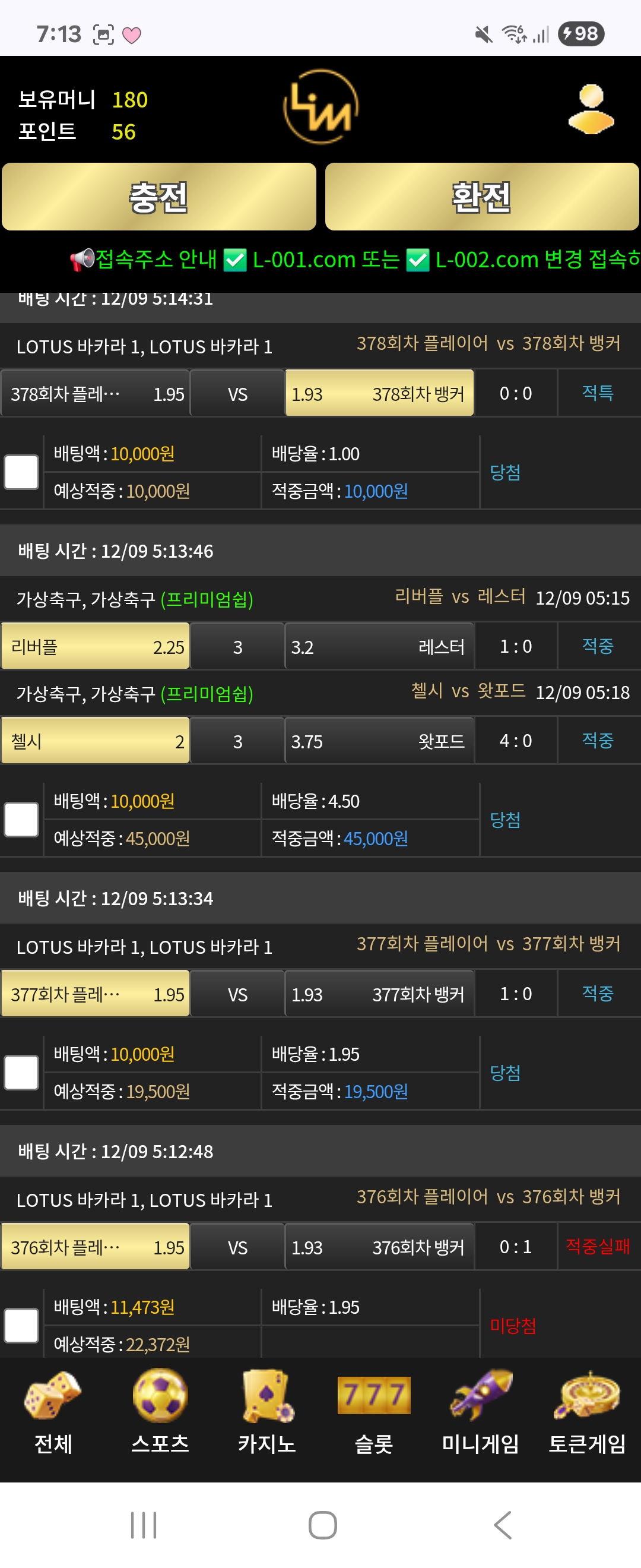Tap the 환전 withdraw button
641x1568 pixels.
click(481, 197)
